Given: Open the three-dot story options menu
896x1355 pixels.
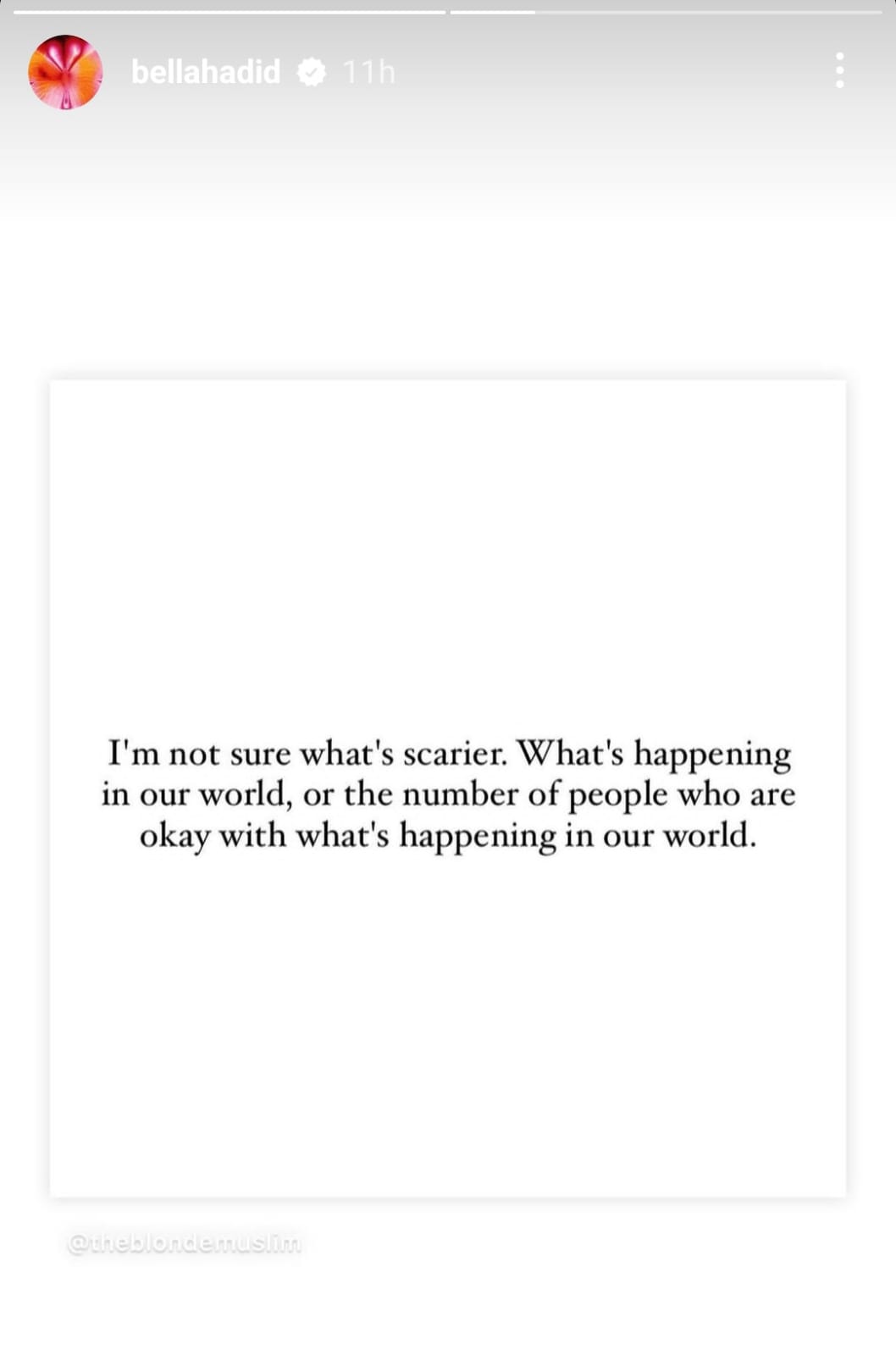Looking at the screenshot, I should (838, 70).
